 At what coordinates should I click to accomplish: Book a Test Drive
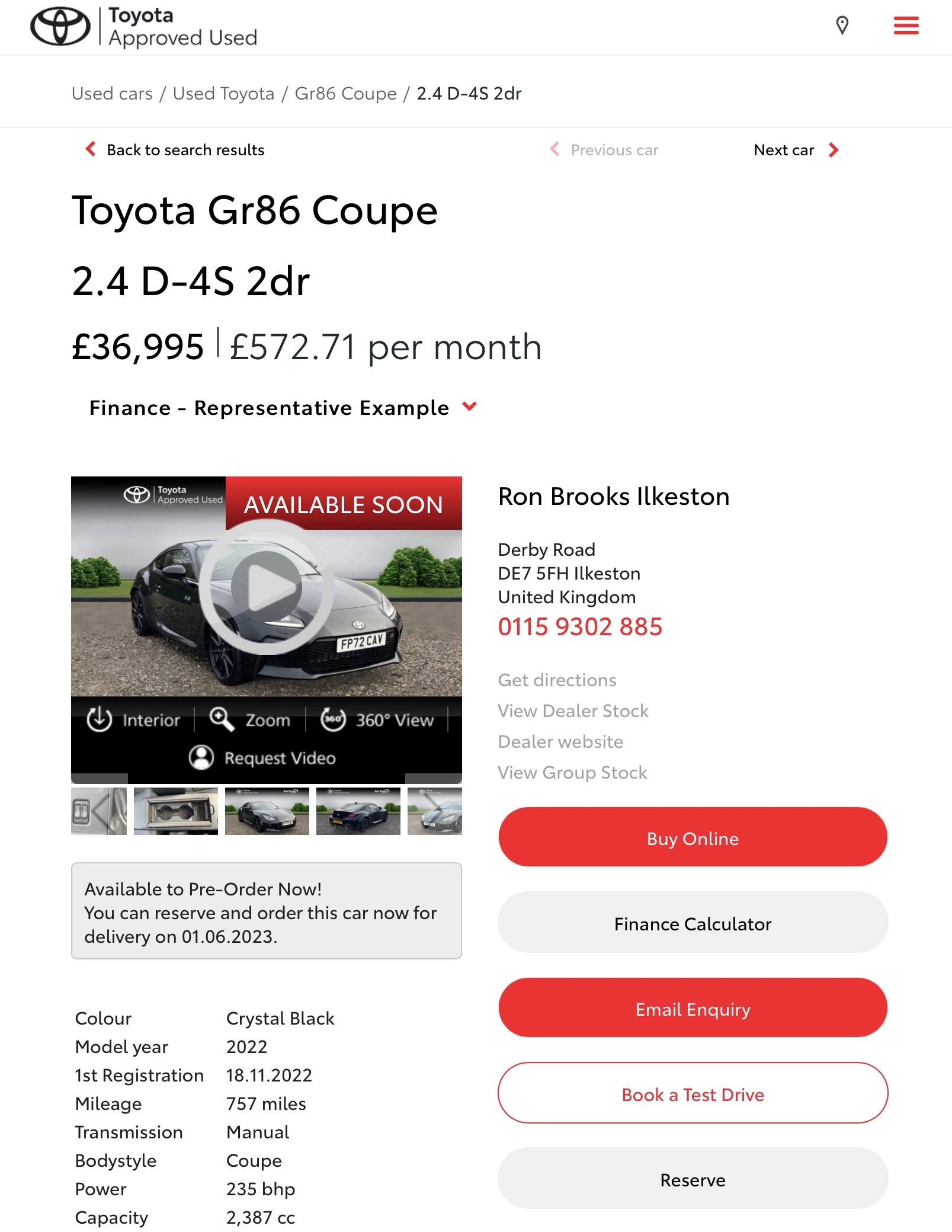click(x=693, y=1094)
